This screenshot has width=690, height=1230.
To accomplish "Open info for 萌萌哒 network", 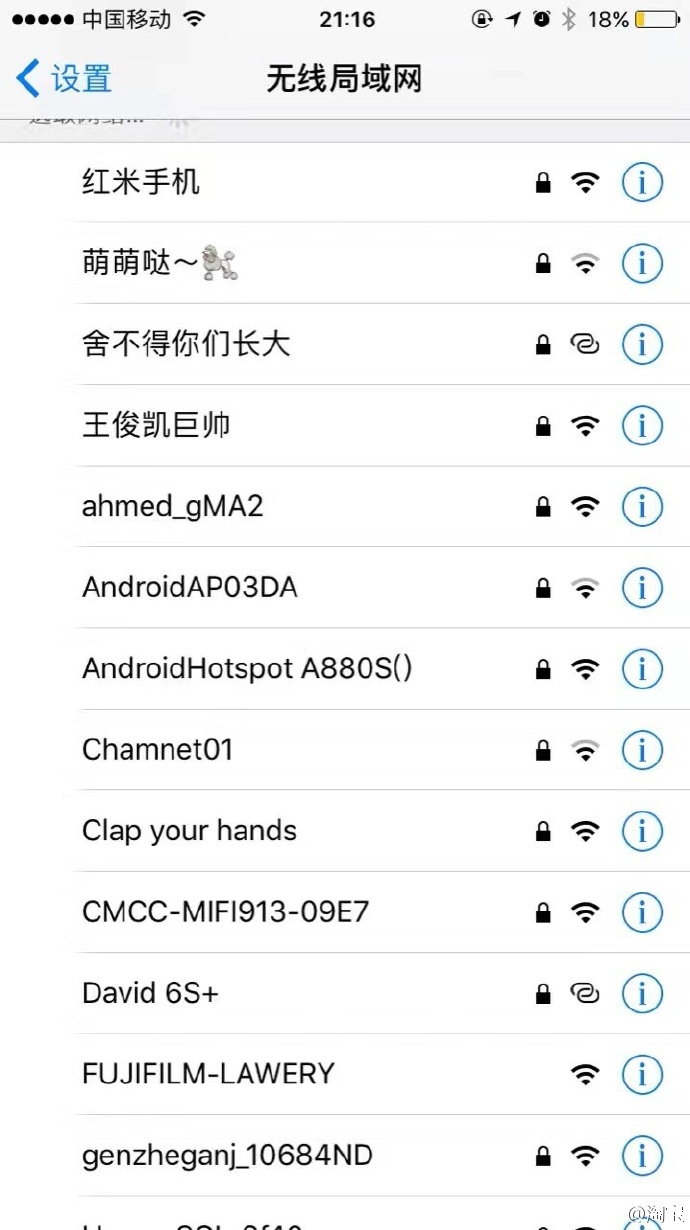I will coord(642,263).
